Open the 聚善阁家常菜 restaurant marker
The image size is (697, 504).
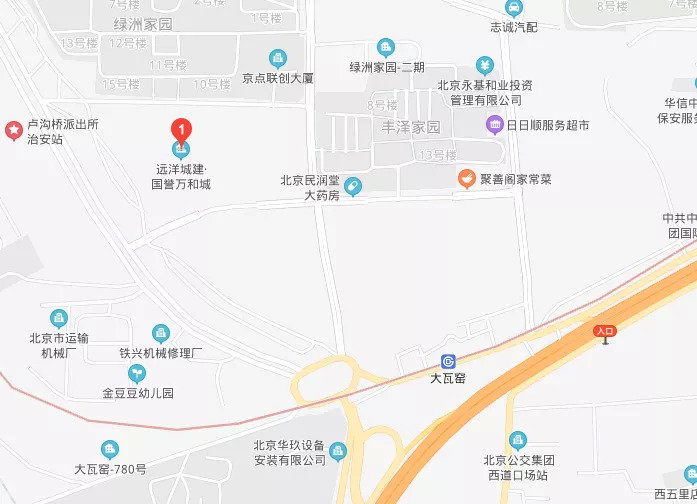tap(466, 178)
